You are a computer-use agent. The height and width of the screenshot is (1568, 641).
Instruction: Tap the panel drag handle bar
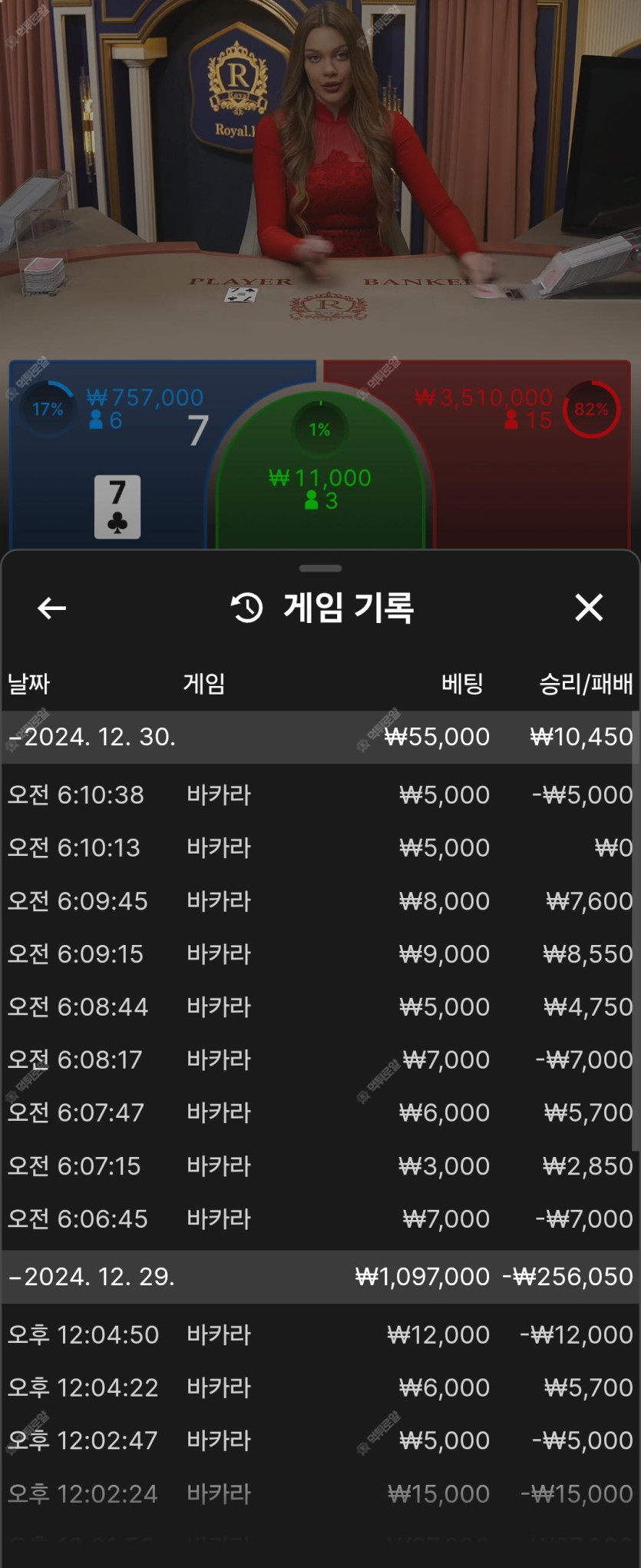[x=320, y=569]
